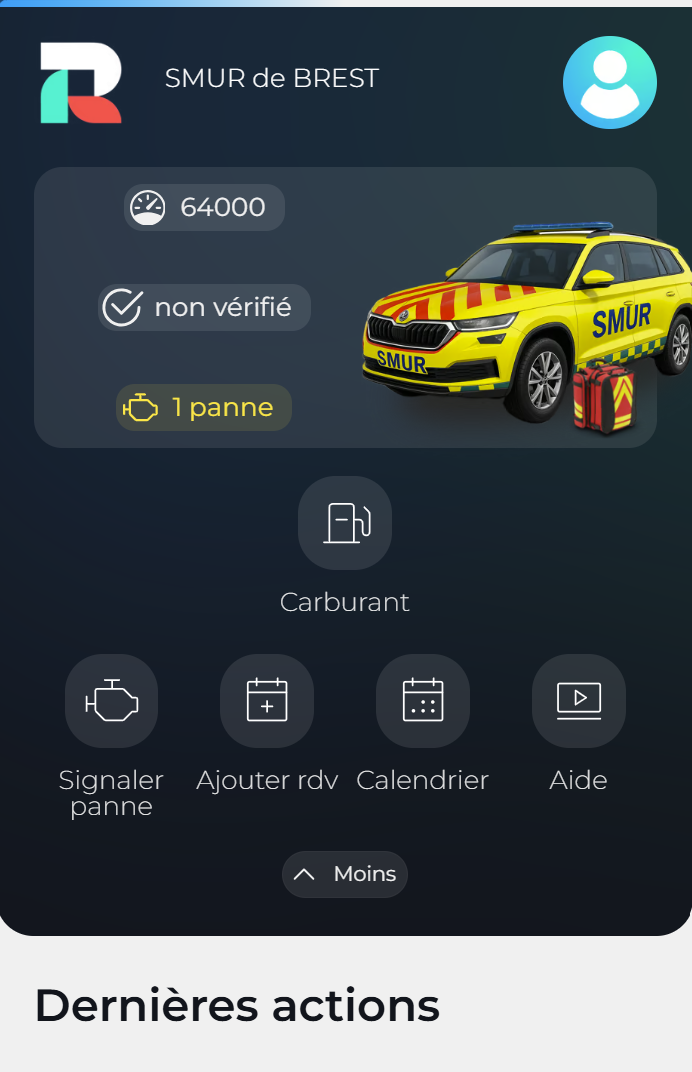This screenshot has width=692, height=1072.
Task: Open the SMUR vehicle image card
Action: click(525, 325)
